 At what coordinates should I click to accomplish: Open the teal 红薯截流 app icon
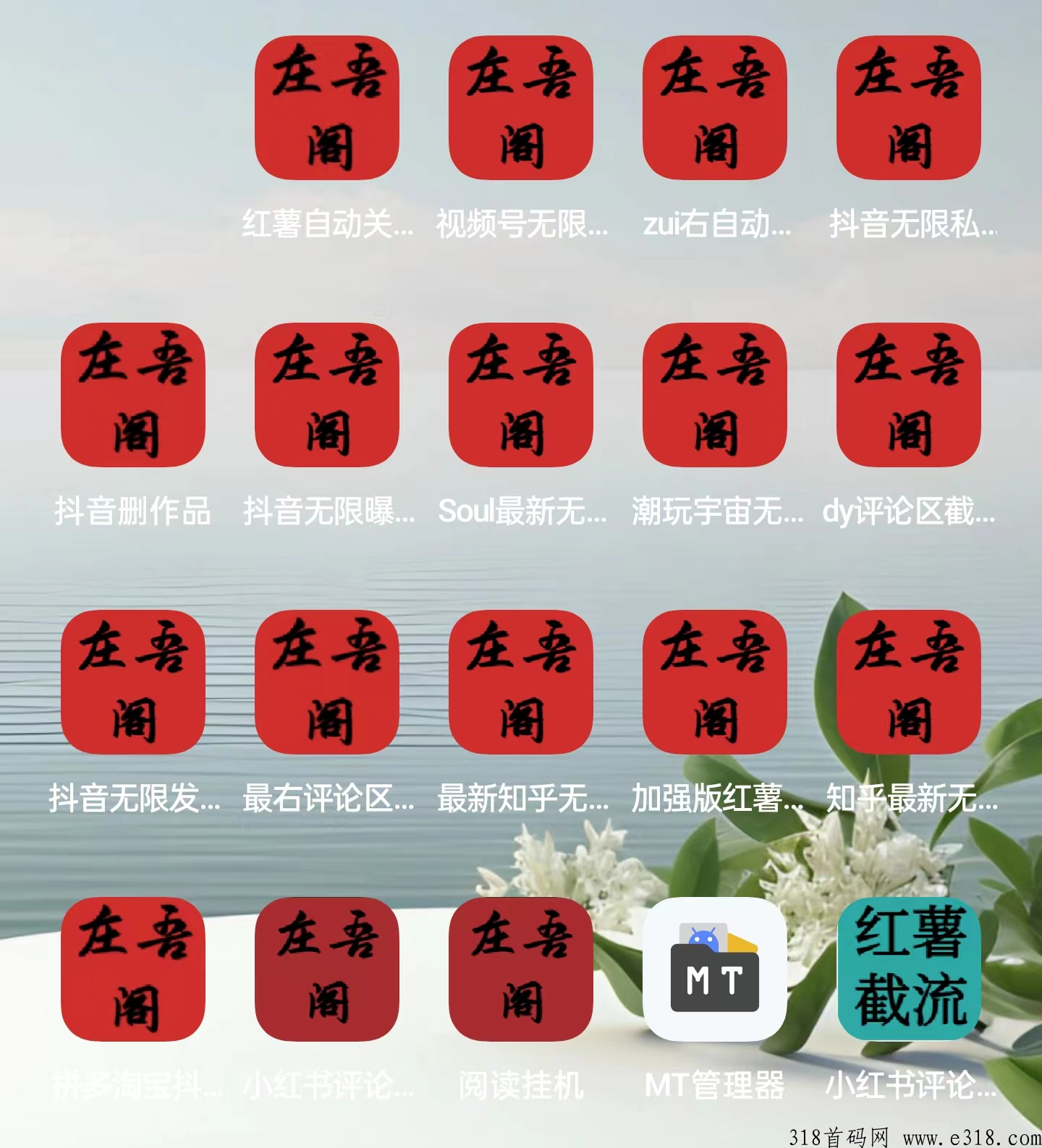[909, 969]
